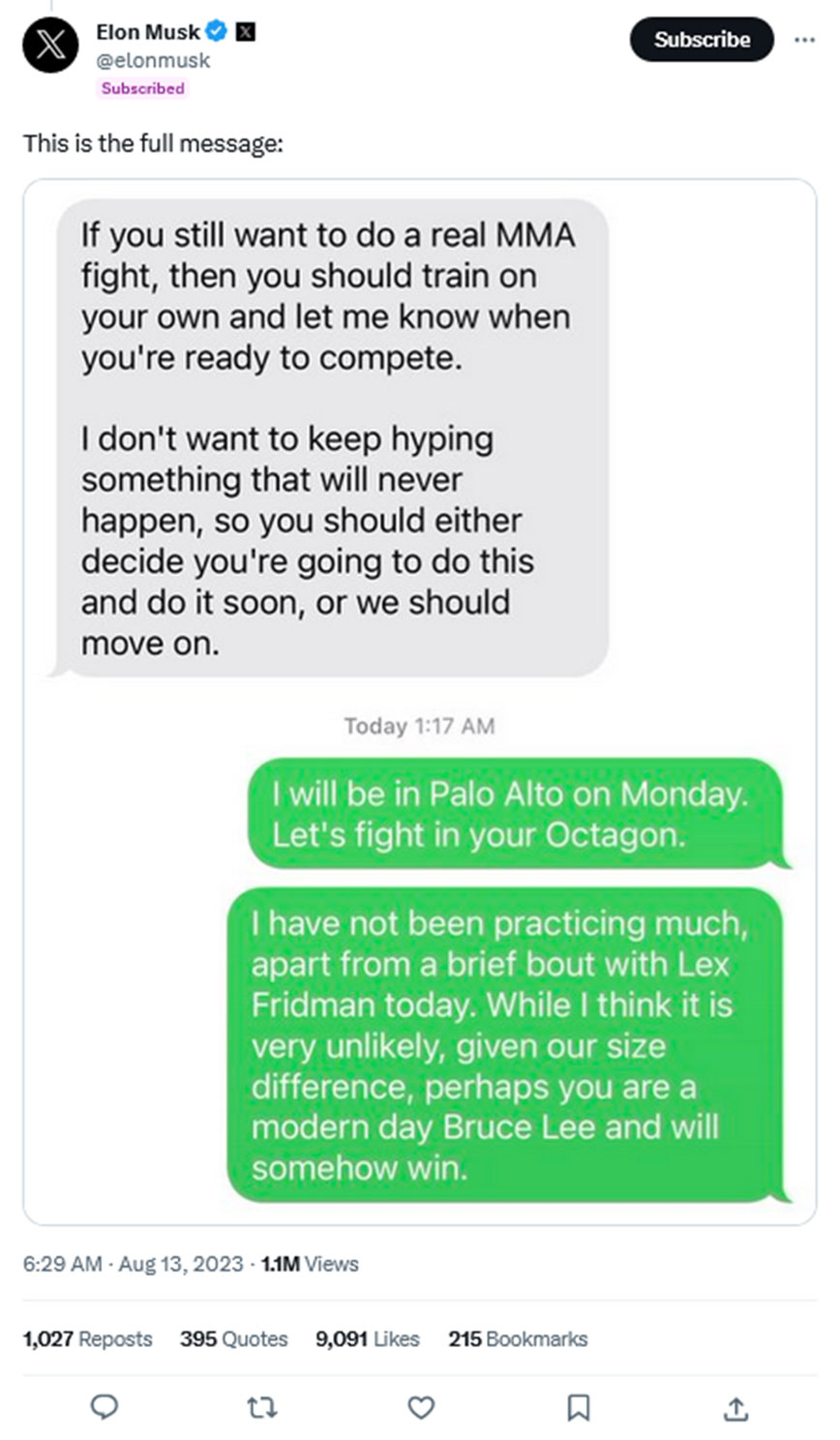Open the post overflow menu
Screen dimensions: 840x1440
(x=804, y=40)
